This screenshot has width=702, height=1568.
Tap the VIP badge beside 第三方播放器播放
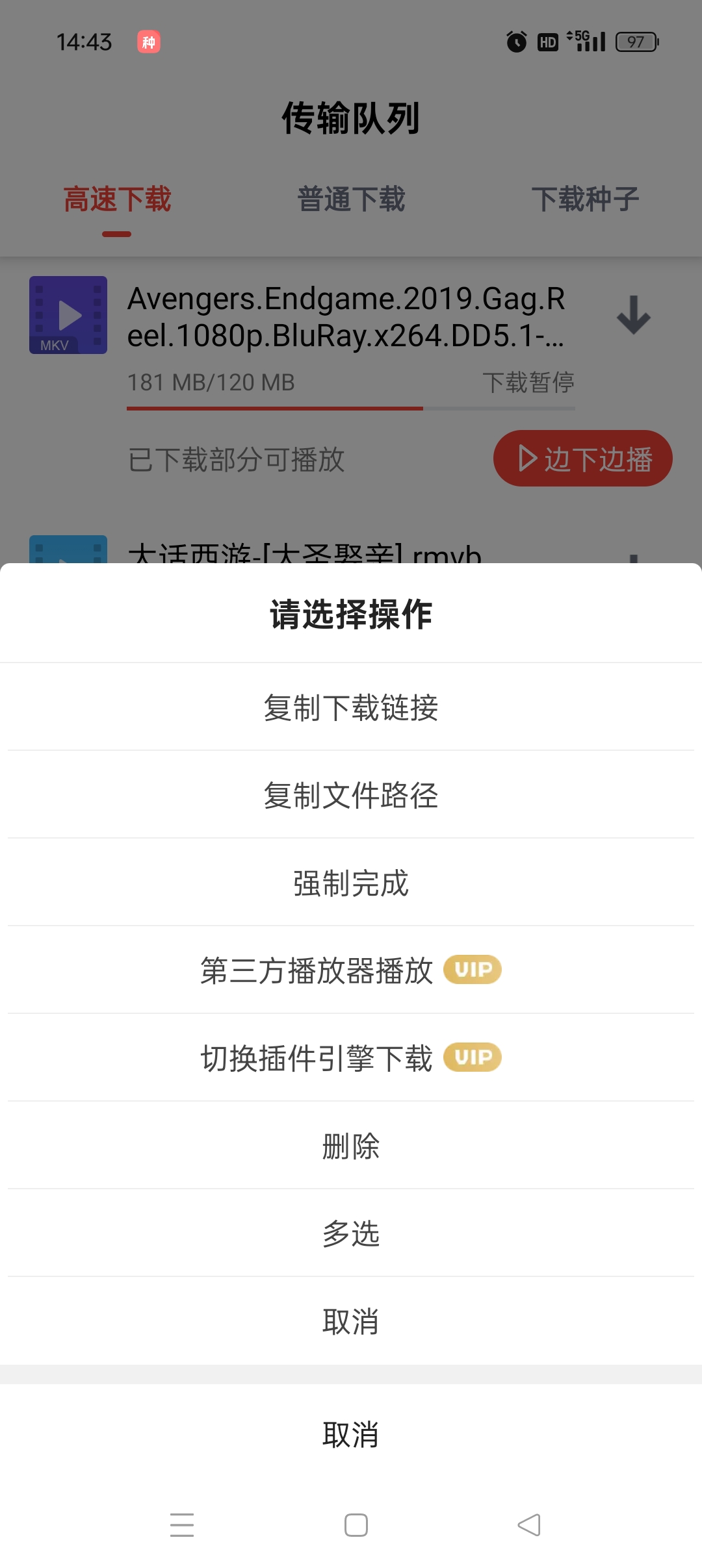coord(473,970)
